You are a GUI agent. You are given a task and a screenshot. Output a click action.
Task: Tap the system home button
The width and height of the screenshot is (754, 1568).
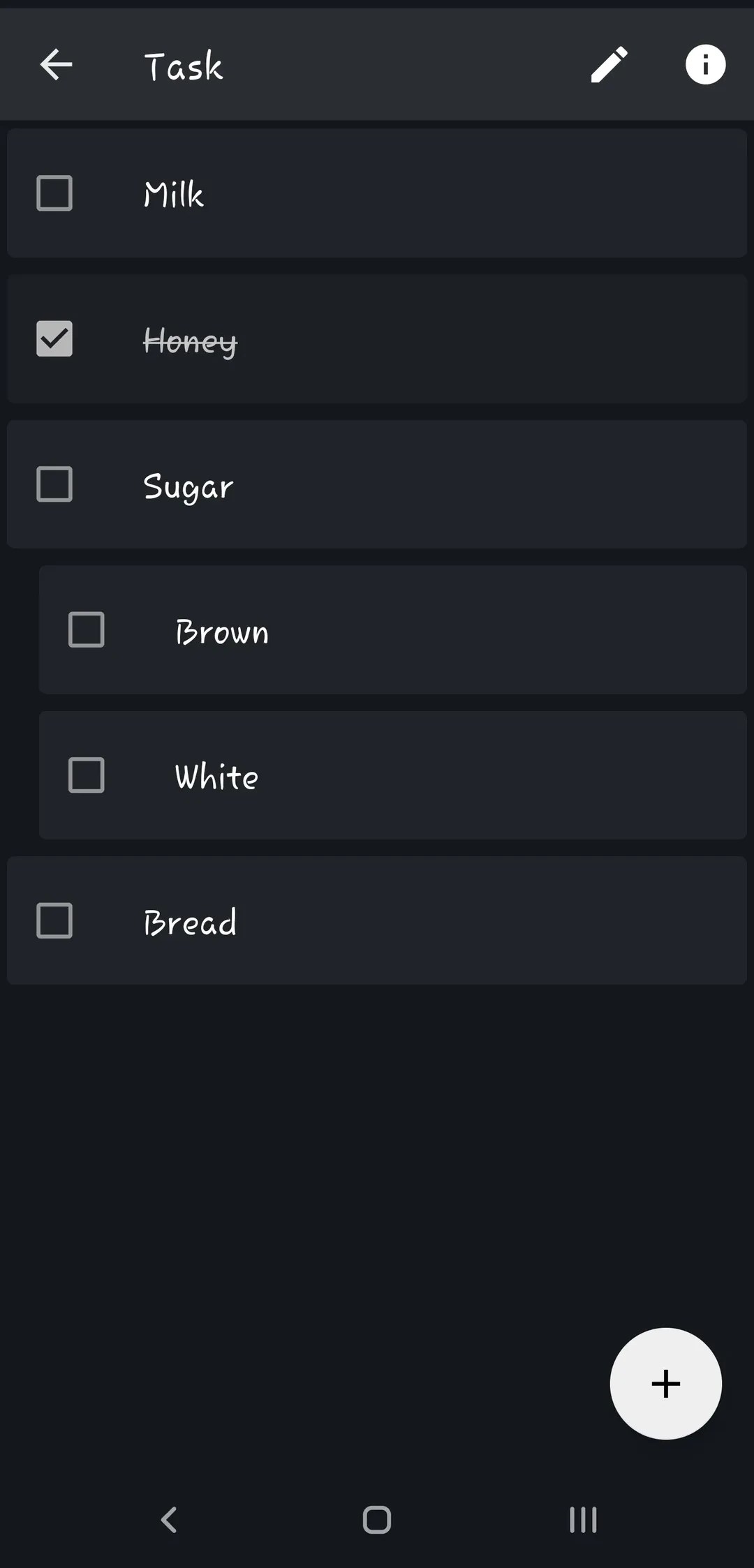(377, 1520)
